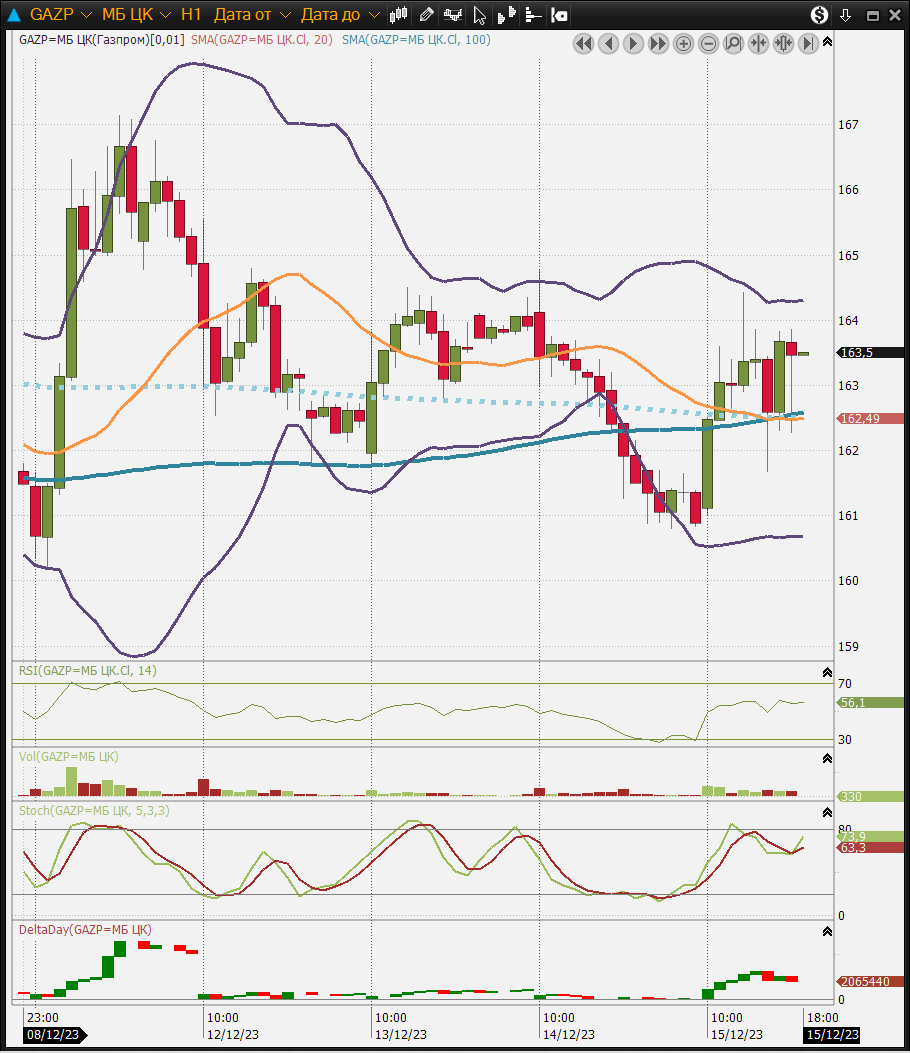Close the chart window
The width and height of the screenshot is (910, 1053).
click(894, 15)
